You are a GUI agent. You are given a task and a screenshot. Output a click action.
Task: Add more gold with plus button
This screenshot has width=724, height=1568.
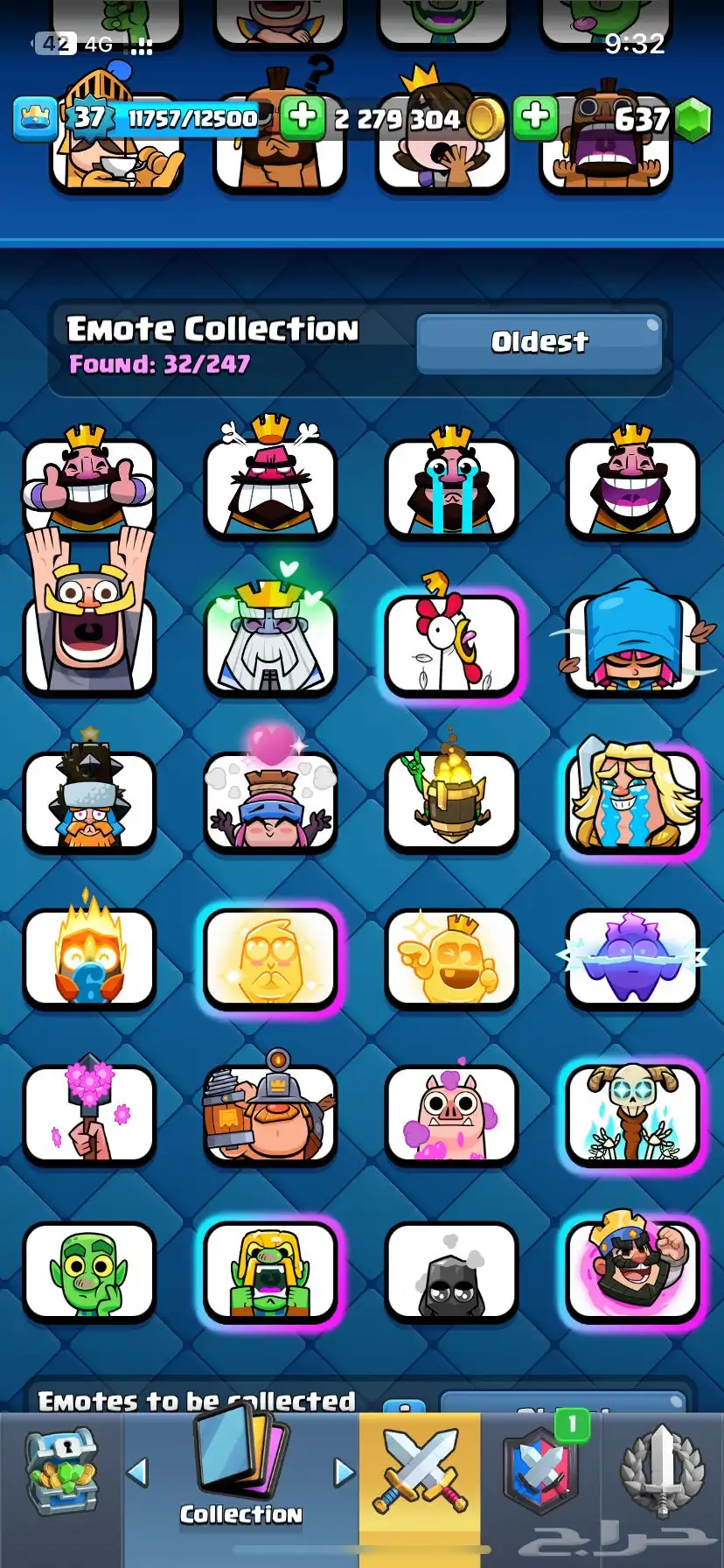coord(303,118)
